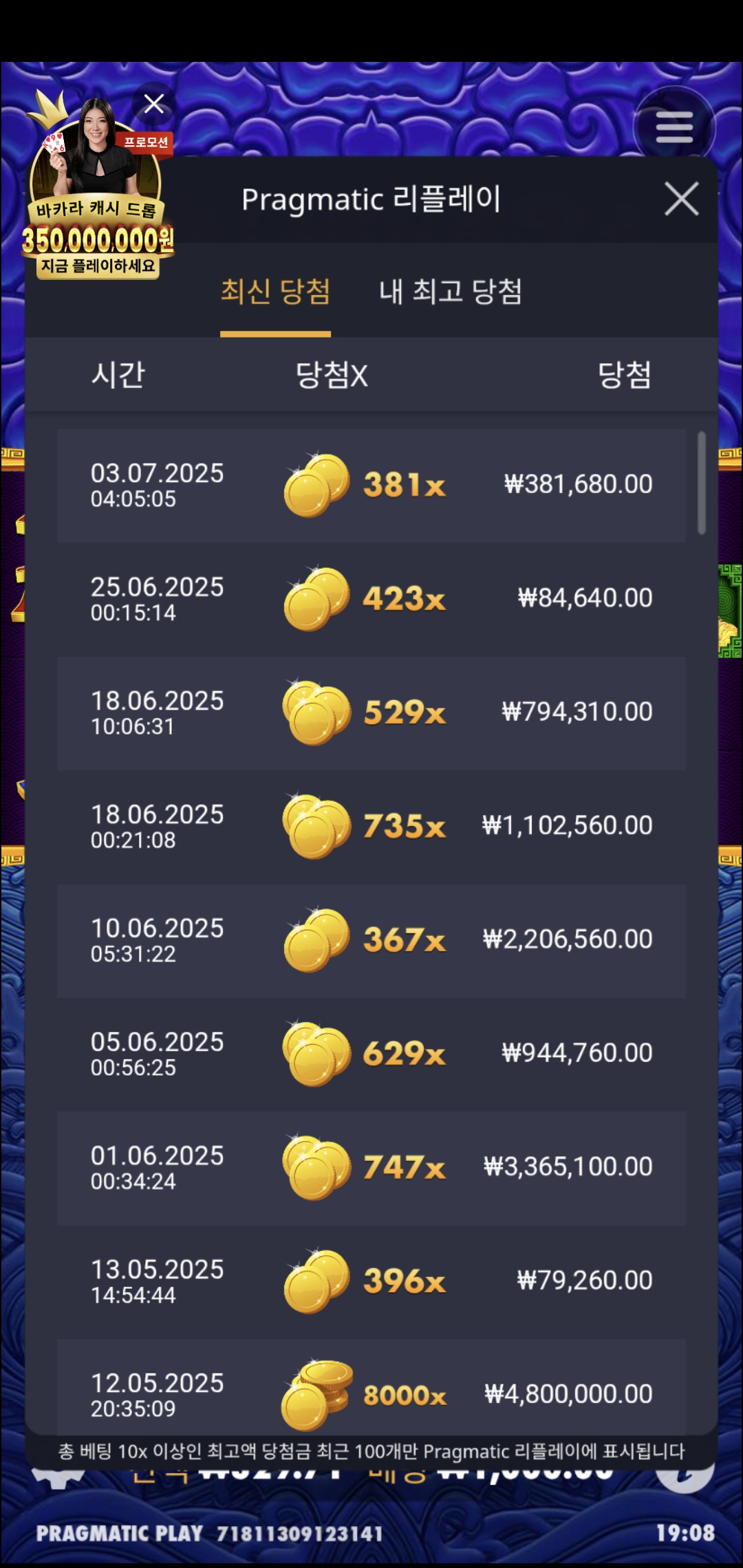Dismiss the 바카라 캐시 드롭 promotion banner

pyautogui.click(x=154, y=104)
